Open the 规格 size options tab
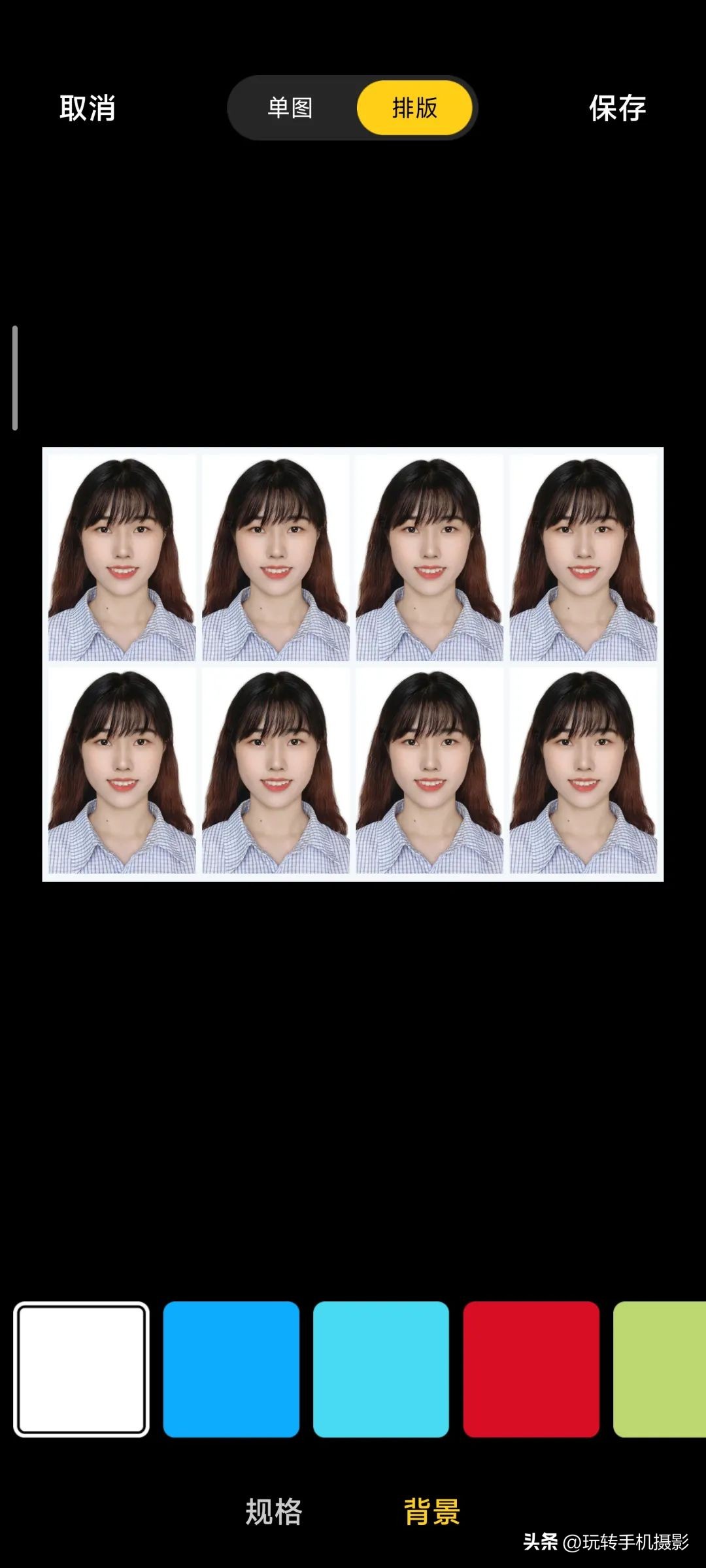Screen dimensions: 706x1568 [274, 1511]
